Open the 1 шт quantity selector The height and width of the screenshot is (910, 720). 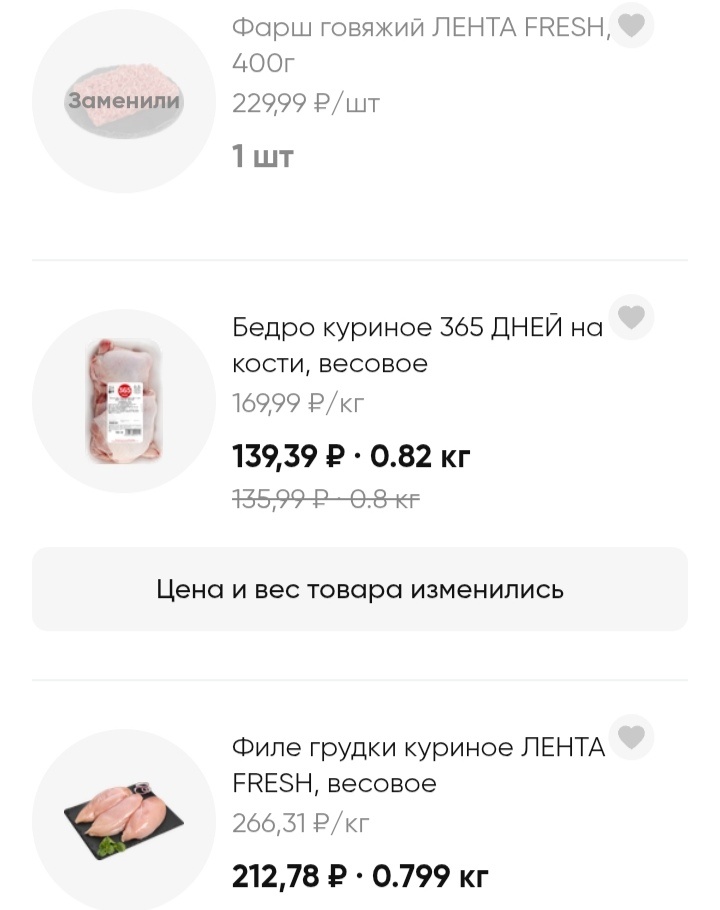(x=260, y=156)
